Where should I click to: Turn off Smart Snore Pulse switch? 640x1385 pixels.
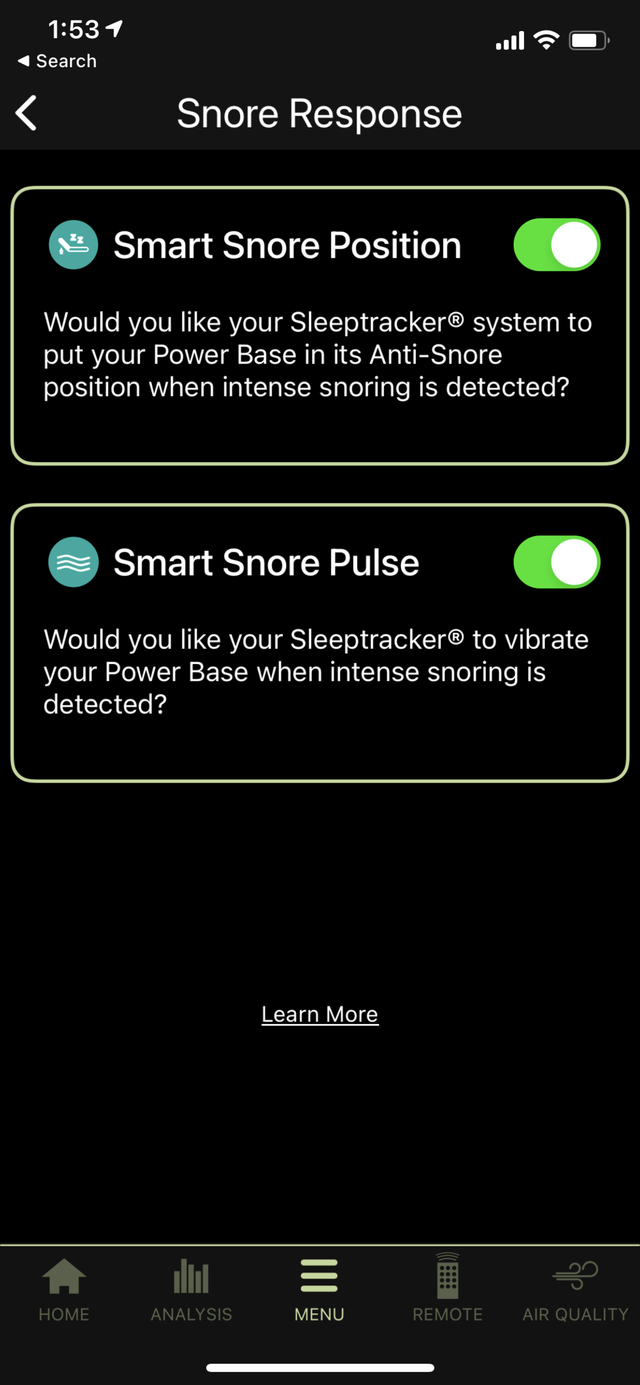[556, 563]
